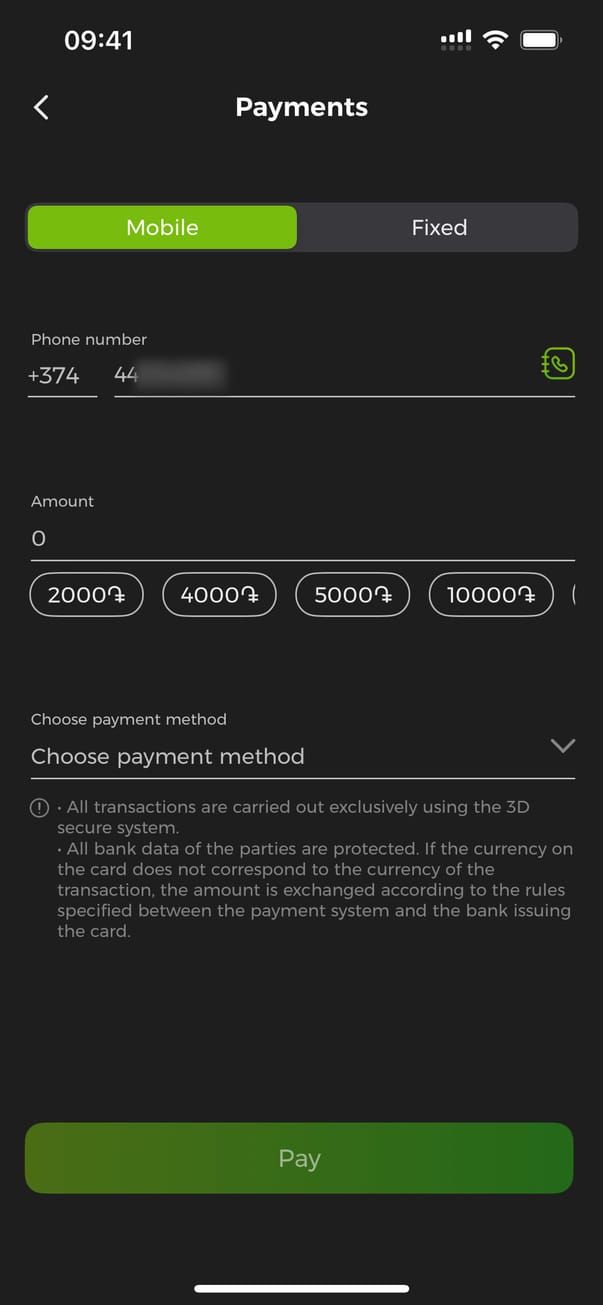Focus the Amount input field
Screen dimensions: 603x1305
tap(300, 539)
